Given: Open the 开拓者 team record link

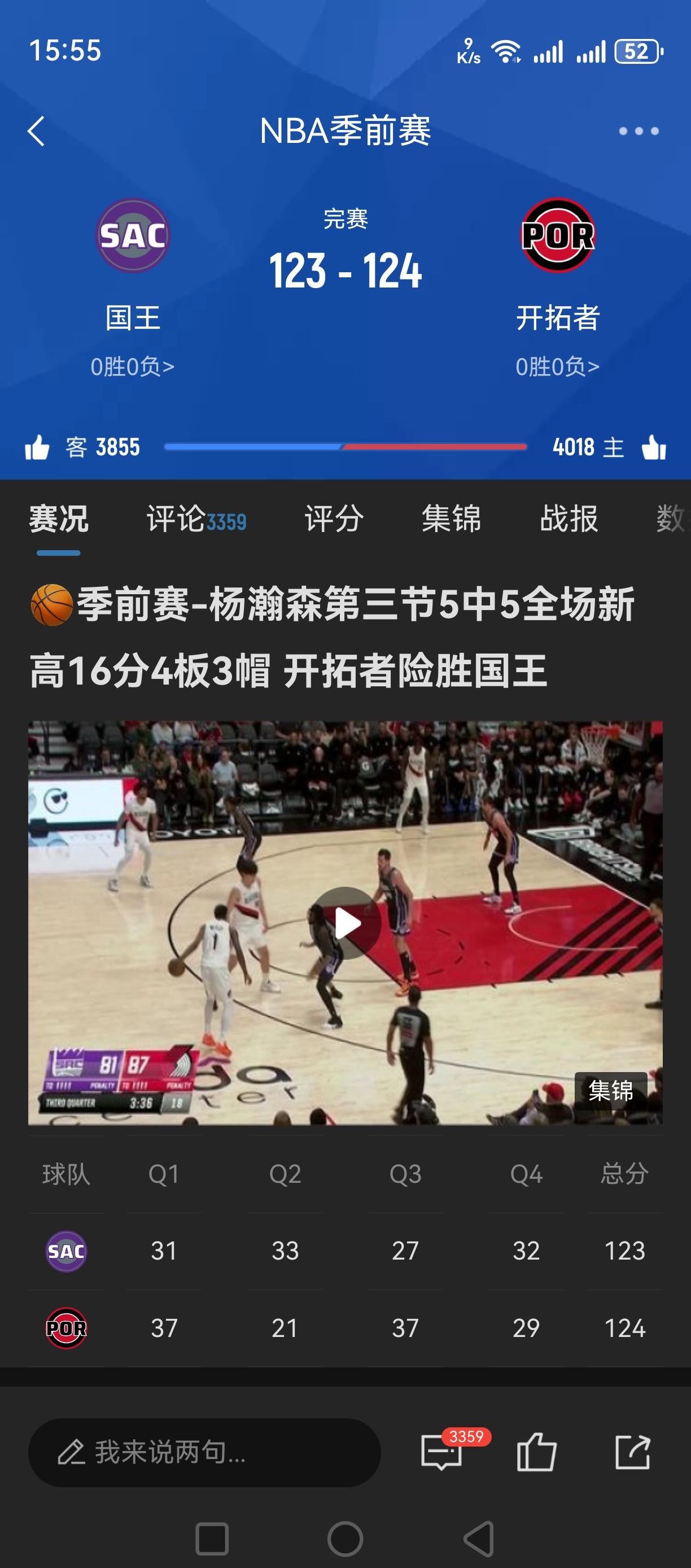Looking at the screenshot, I should (557, 367).
